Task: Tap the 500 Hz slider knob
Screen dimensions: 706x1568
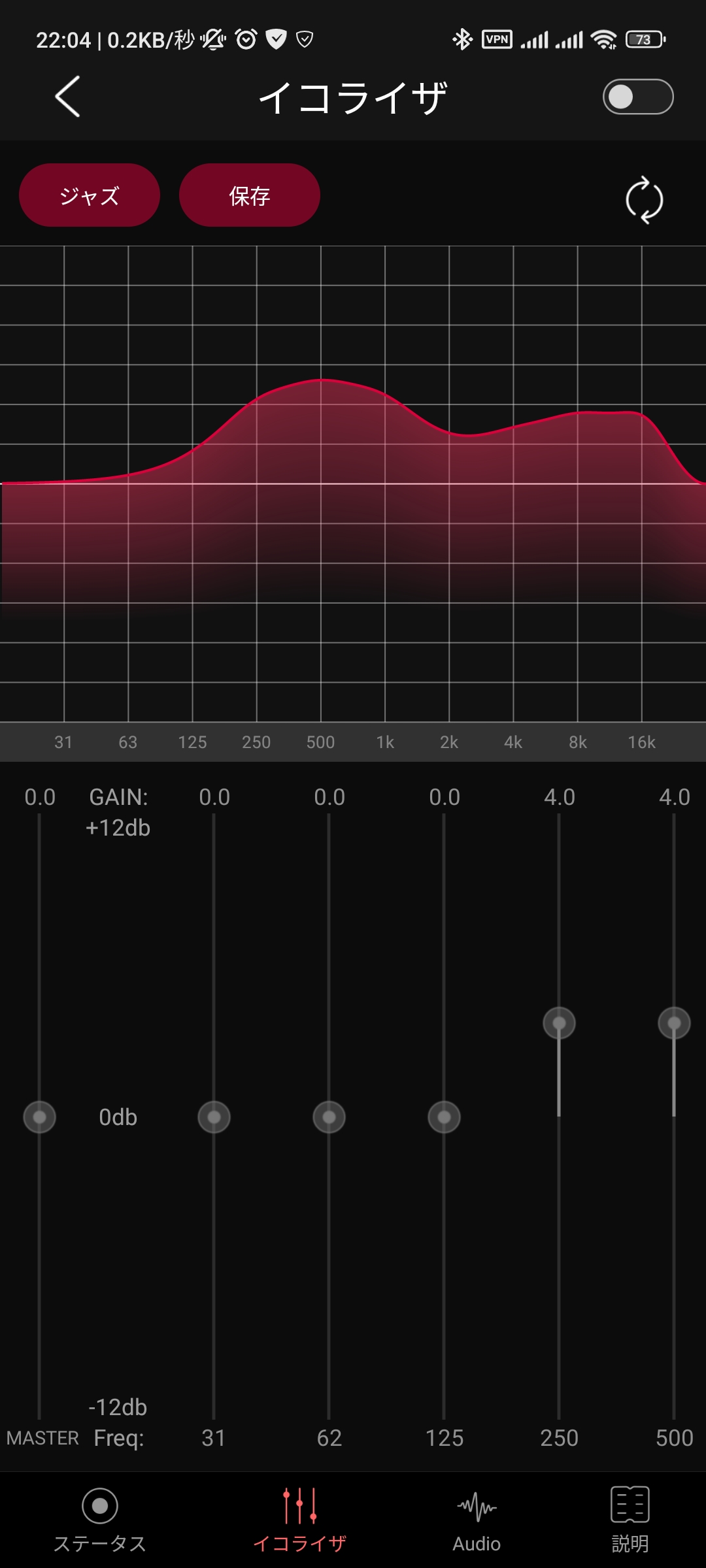Action: coord(674,1023)
